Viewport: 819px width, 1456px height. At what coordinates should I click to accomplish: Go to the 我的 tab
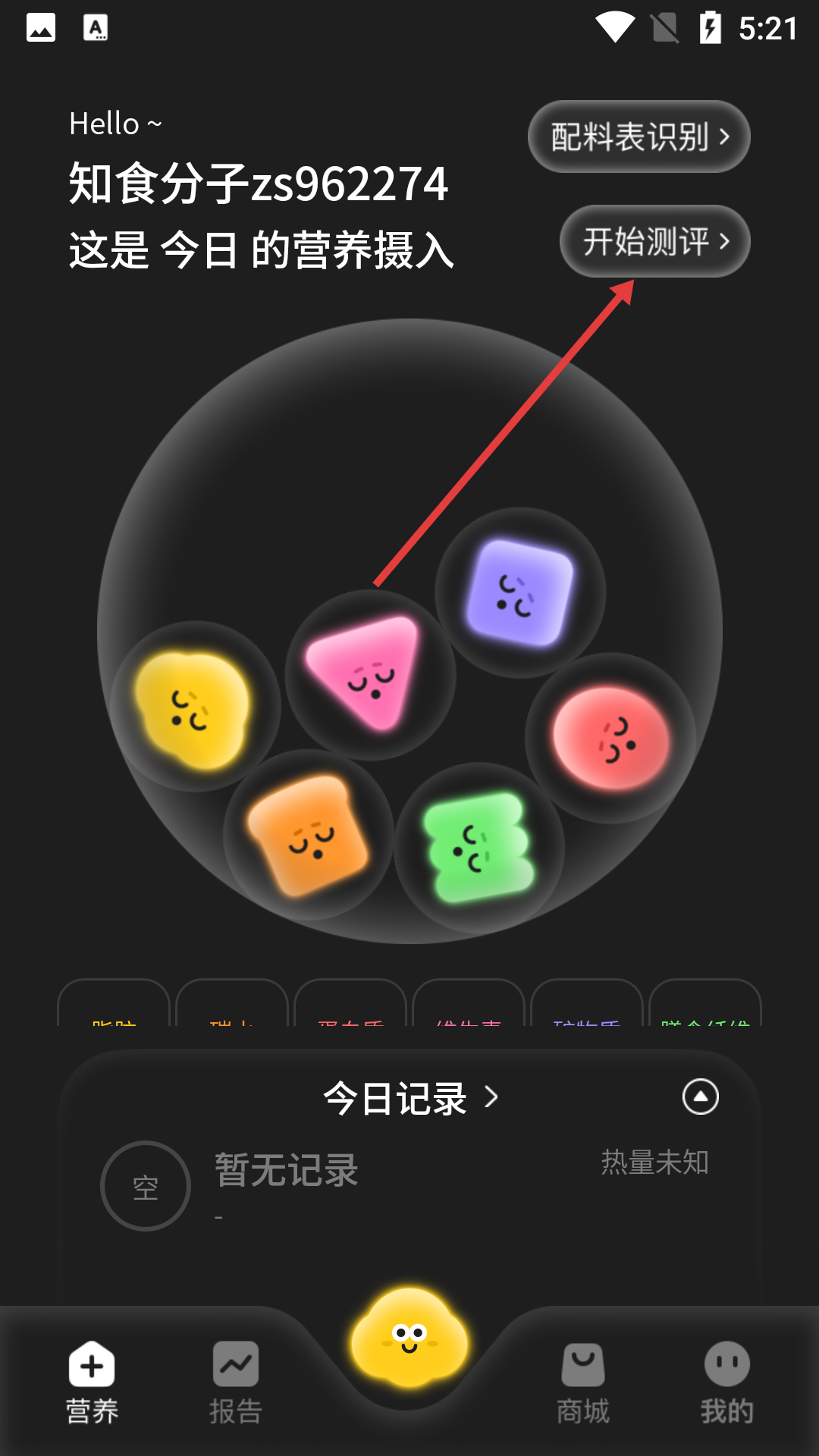[x=726, y=1381]
